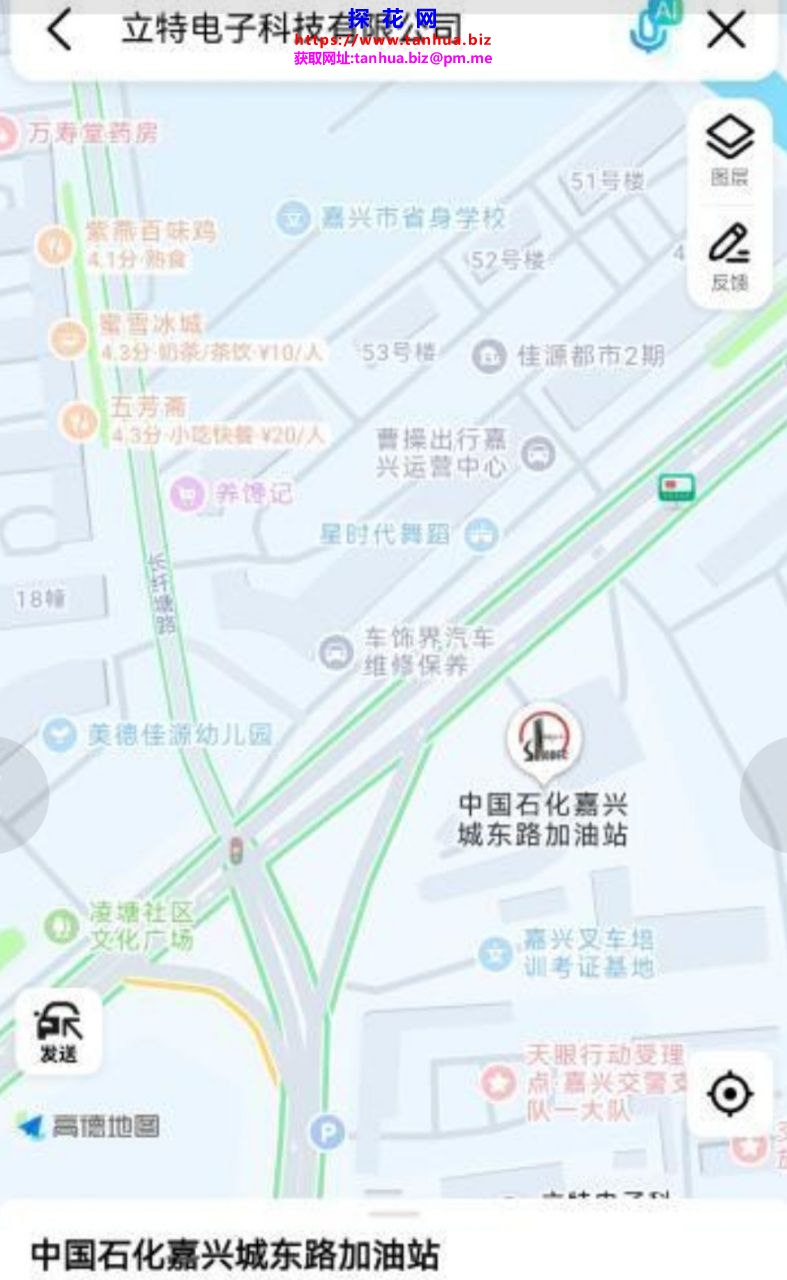Select the 中国石化嘉兴城东路加油站 map pin
This screenshot has width=787, height=1280.
pyautogui.click(x=544, y=741)
